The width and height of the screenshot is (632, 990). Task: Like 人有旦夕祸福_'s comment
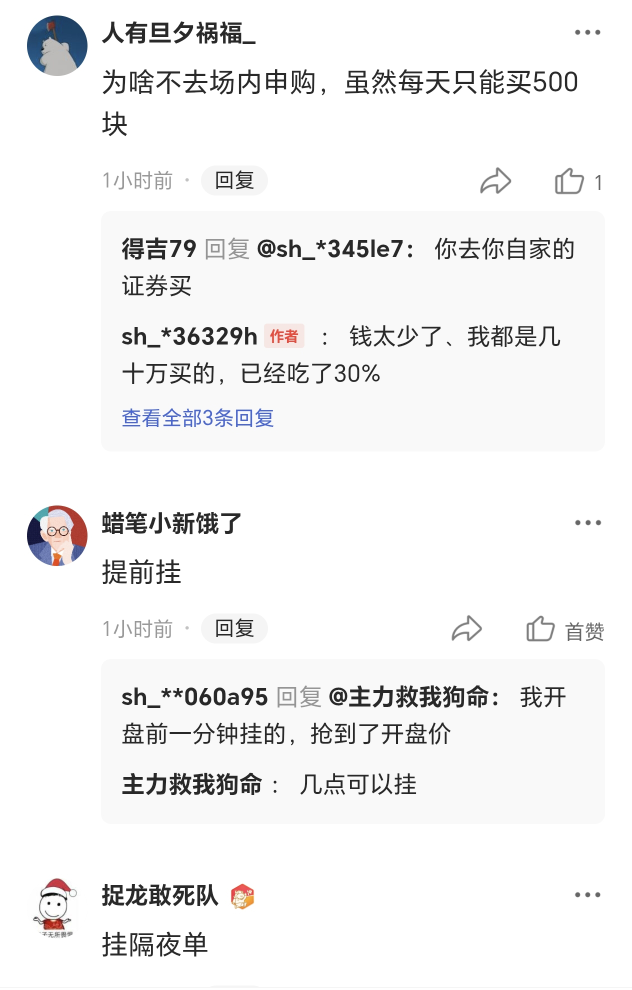(x=570, y=181)
